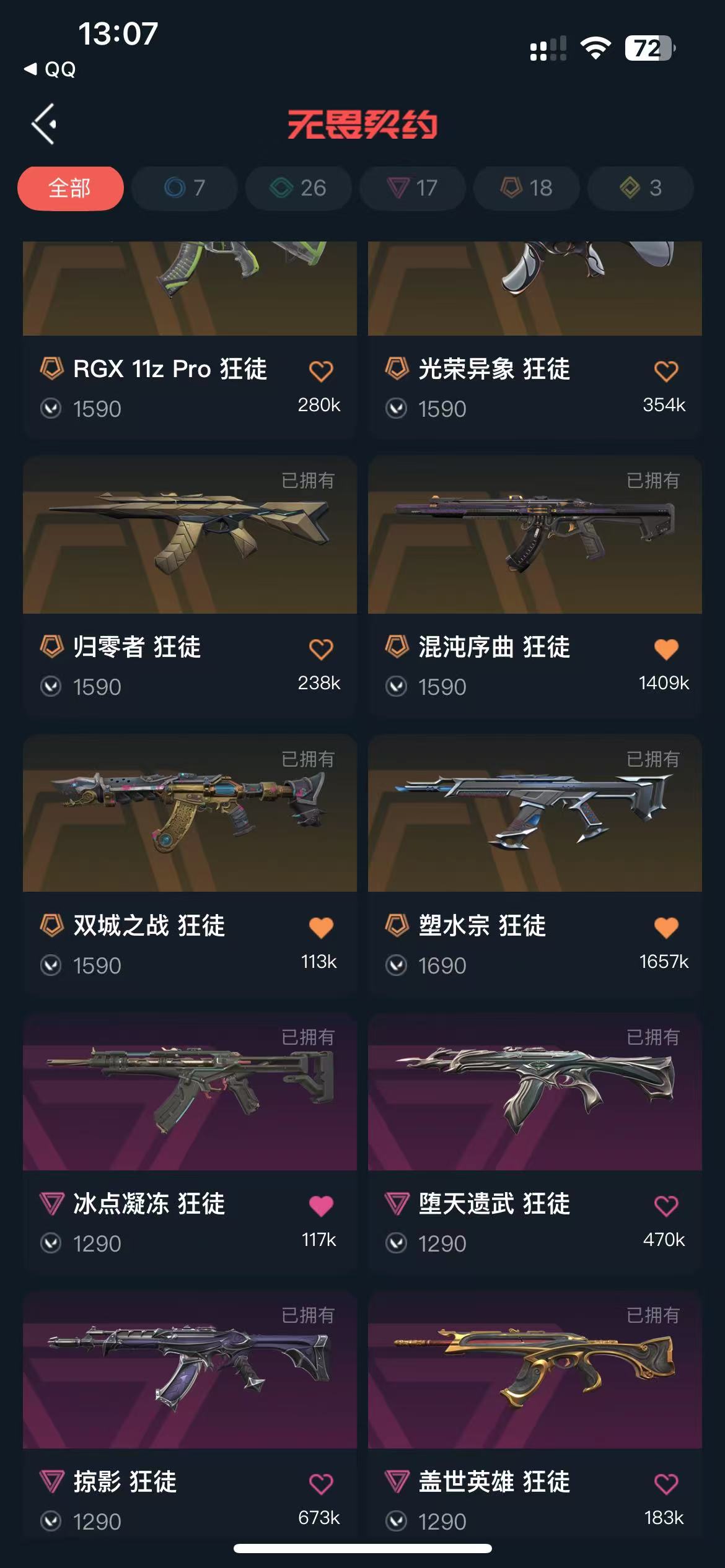This screenshot has width=725, height=1568.
Task: Switch to the tier tab showing 18
Action: [527, 188]
